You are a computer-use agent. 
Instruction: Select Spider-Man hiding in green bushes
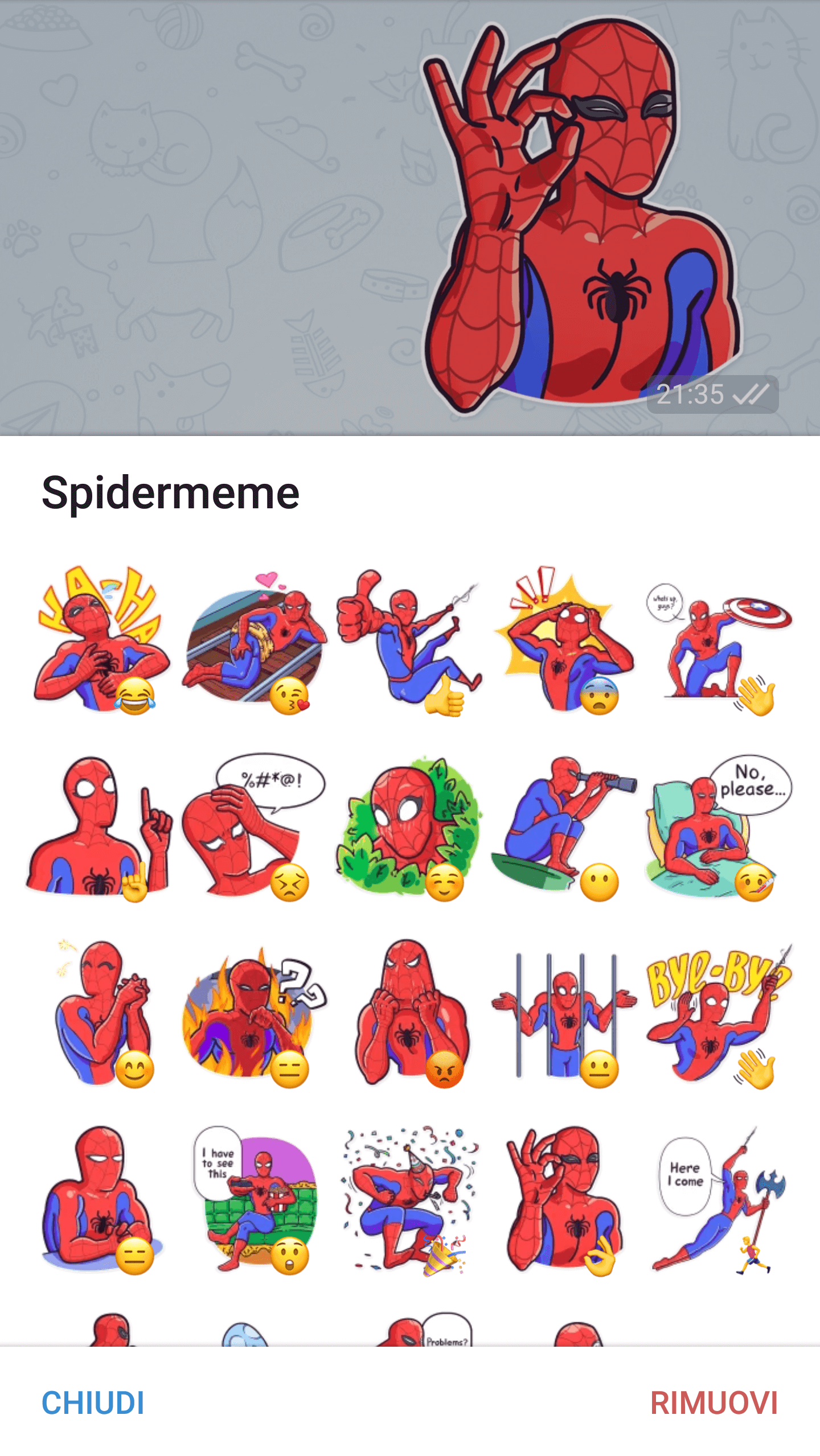pos(409,826)
